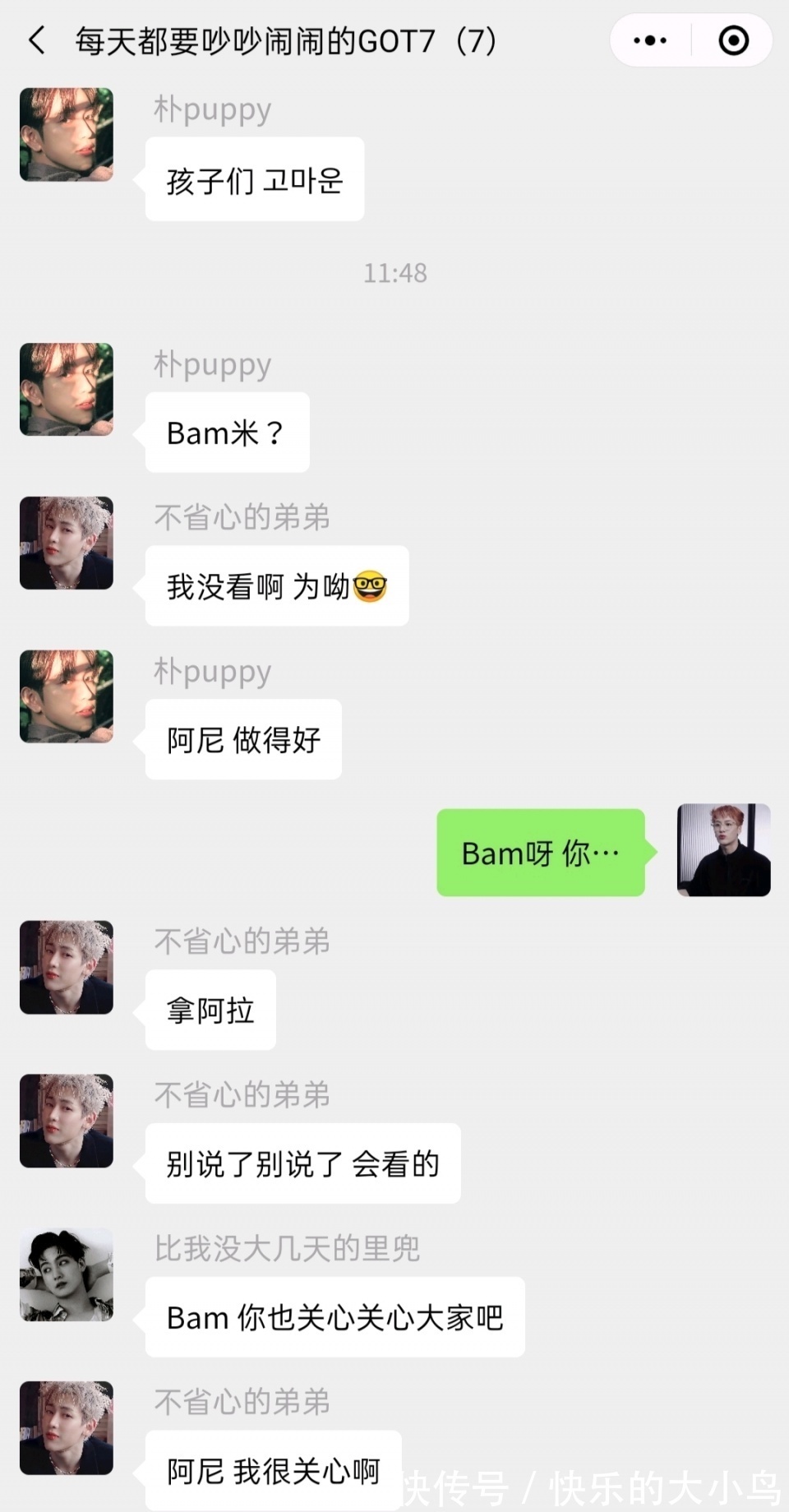
Task: Tap 朴puppy's avatar next to '阿尼 做得好'
Action: coord(67,696)
